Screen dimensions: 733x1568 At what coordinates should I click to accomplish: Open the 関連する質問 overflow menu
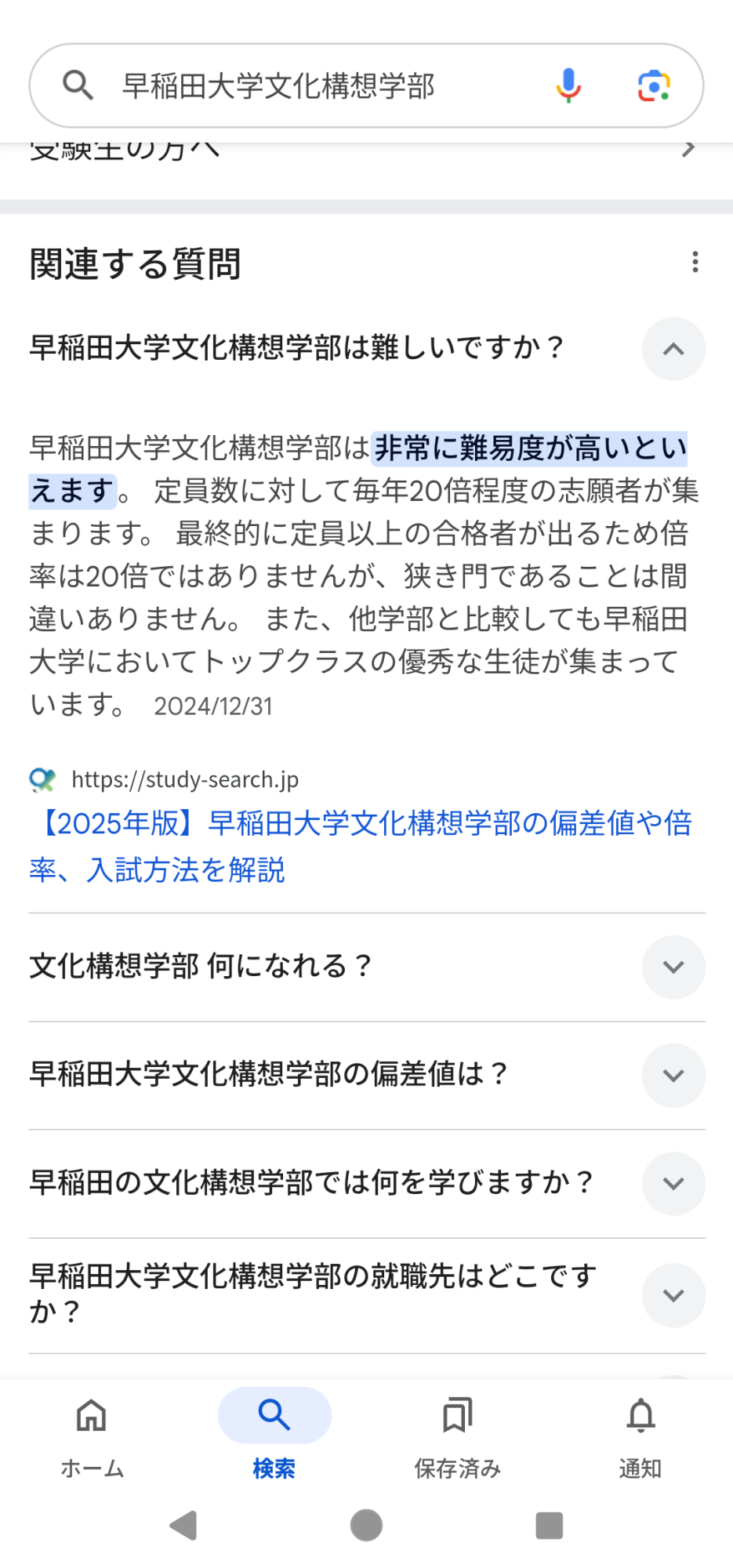[x=695, y=263]
